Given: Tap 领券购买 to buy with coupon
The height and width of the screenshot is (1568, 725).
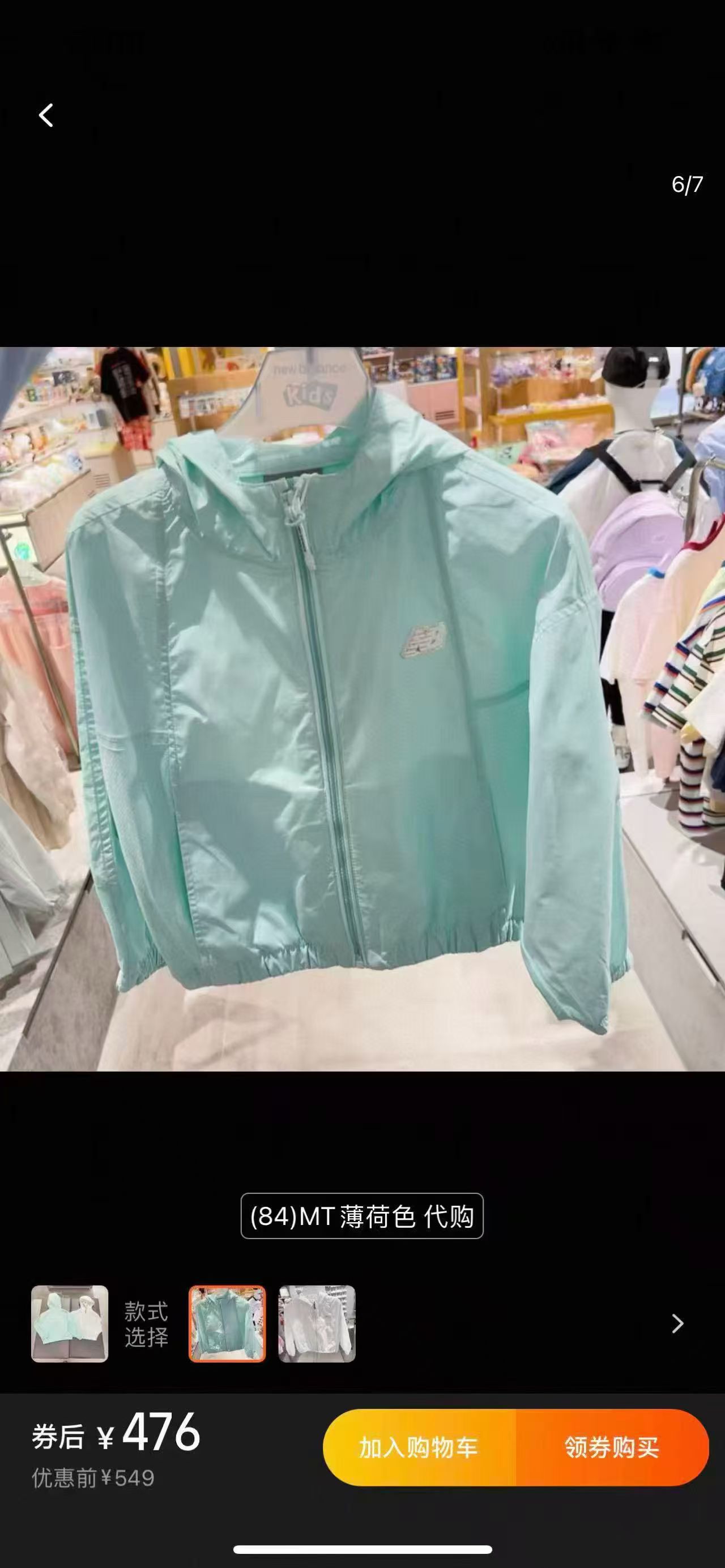Looking at the screenshot, I should click(x=612, y=1447).
